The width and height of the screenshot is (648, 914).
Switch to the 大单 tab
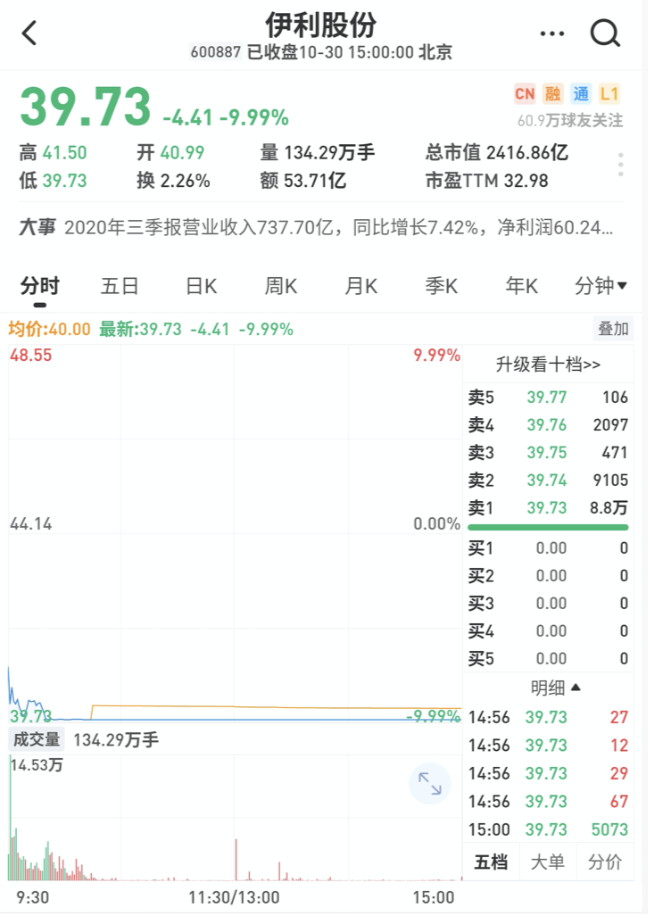tap(547, 862)
